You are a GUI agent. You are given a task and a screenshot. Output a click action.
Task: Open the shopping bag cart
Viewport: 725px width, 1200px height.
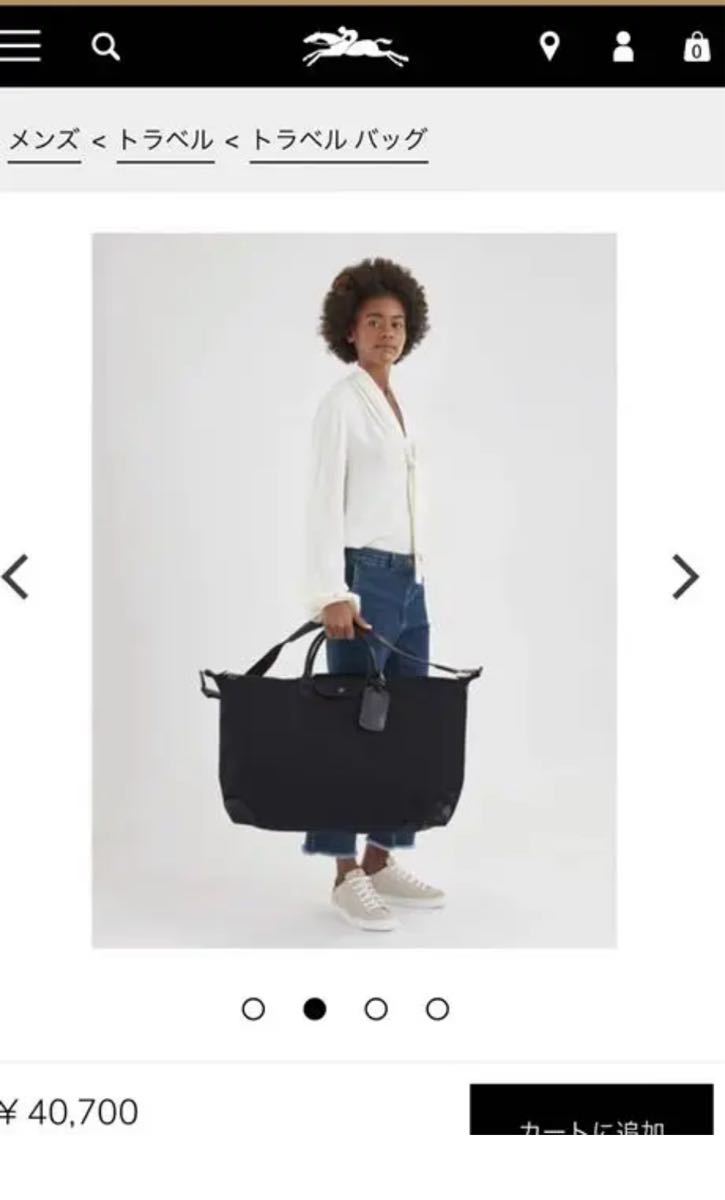pos(696,47)
